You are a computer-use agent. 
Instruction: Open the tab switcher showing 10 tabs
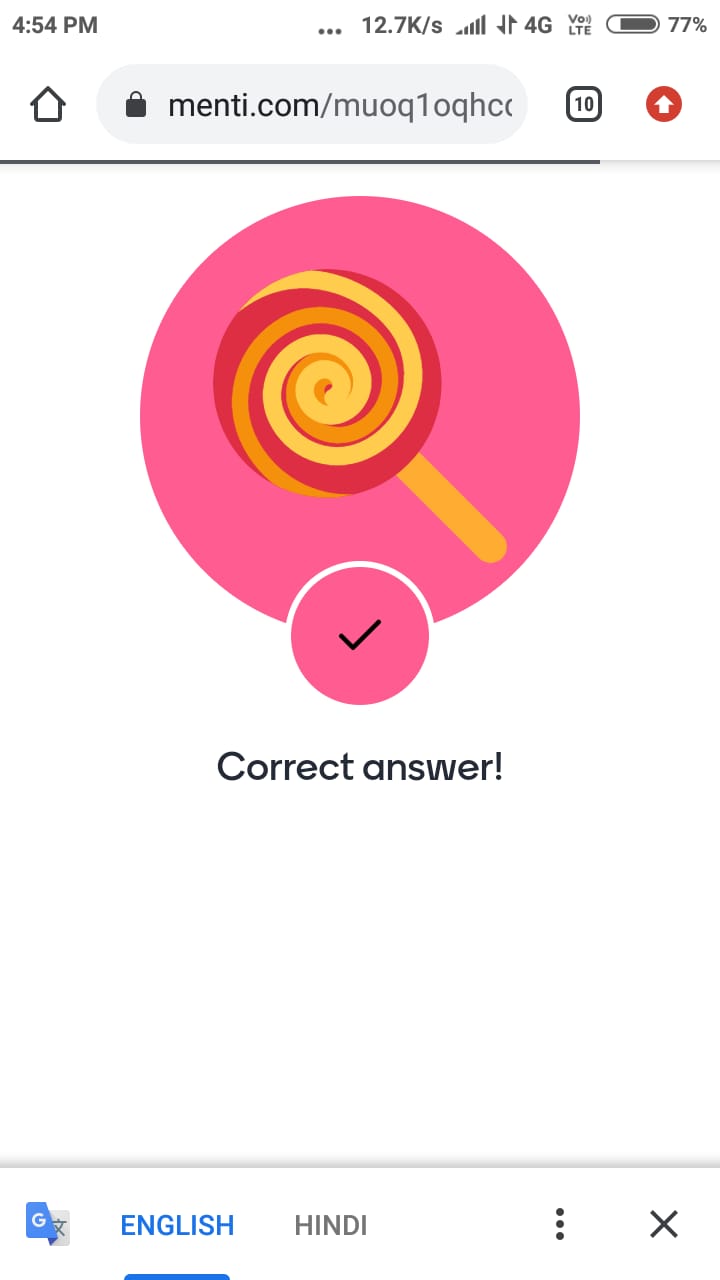584,104
